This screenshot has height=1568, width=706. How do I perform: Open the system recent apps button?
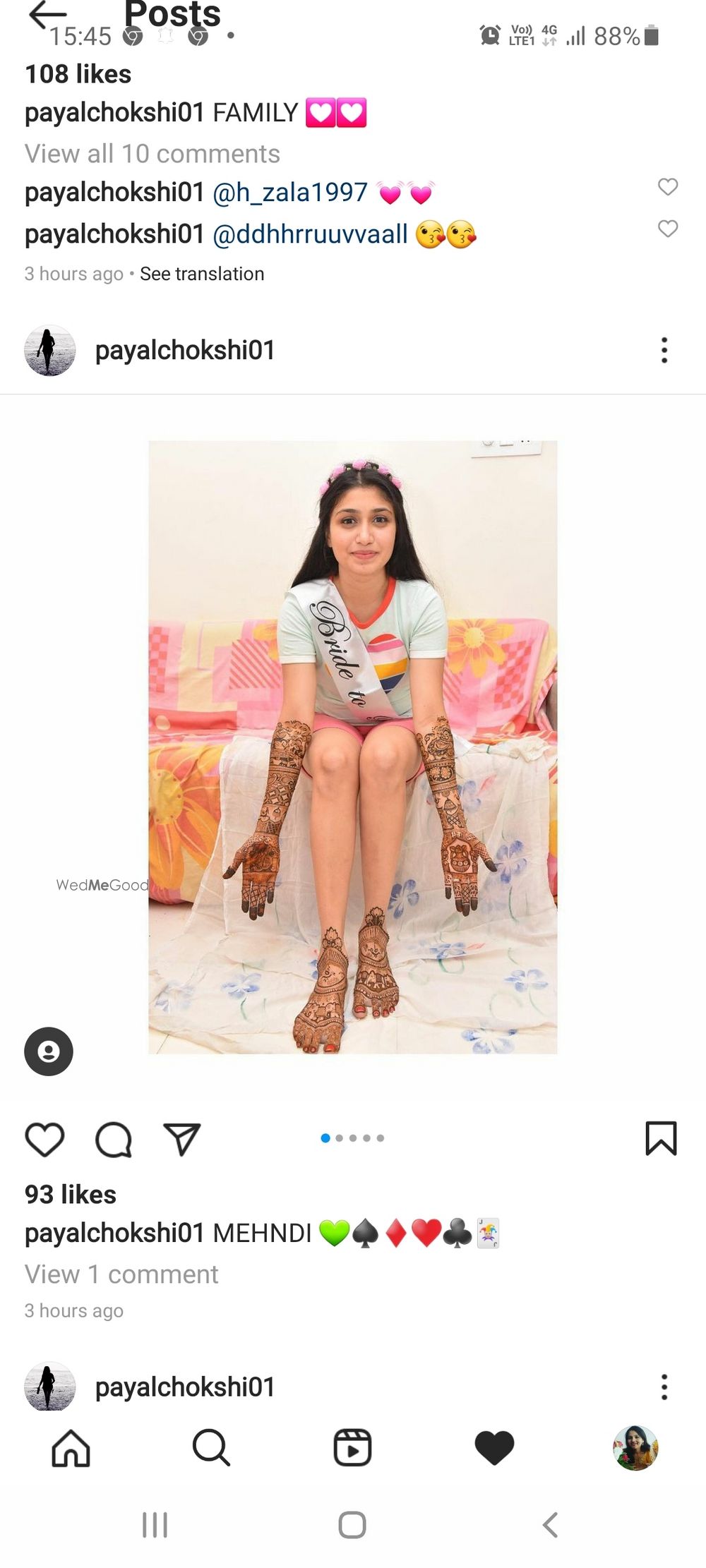tap(155, 1524)
